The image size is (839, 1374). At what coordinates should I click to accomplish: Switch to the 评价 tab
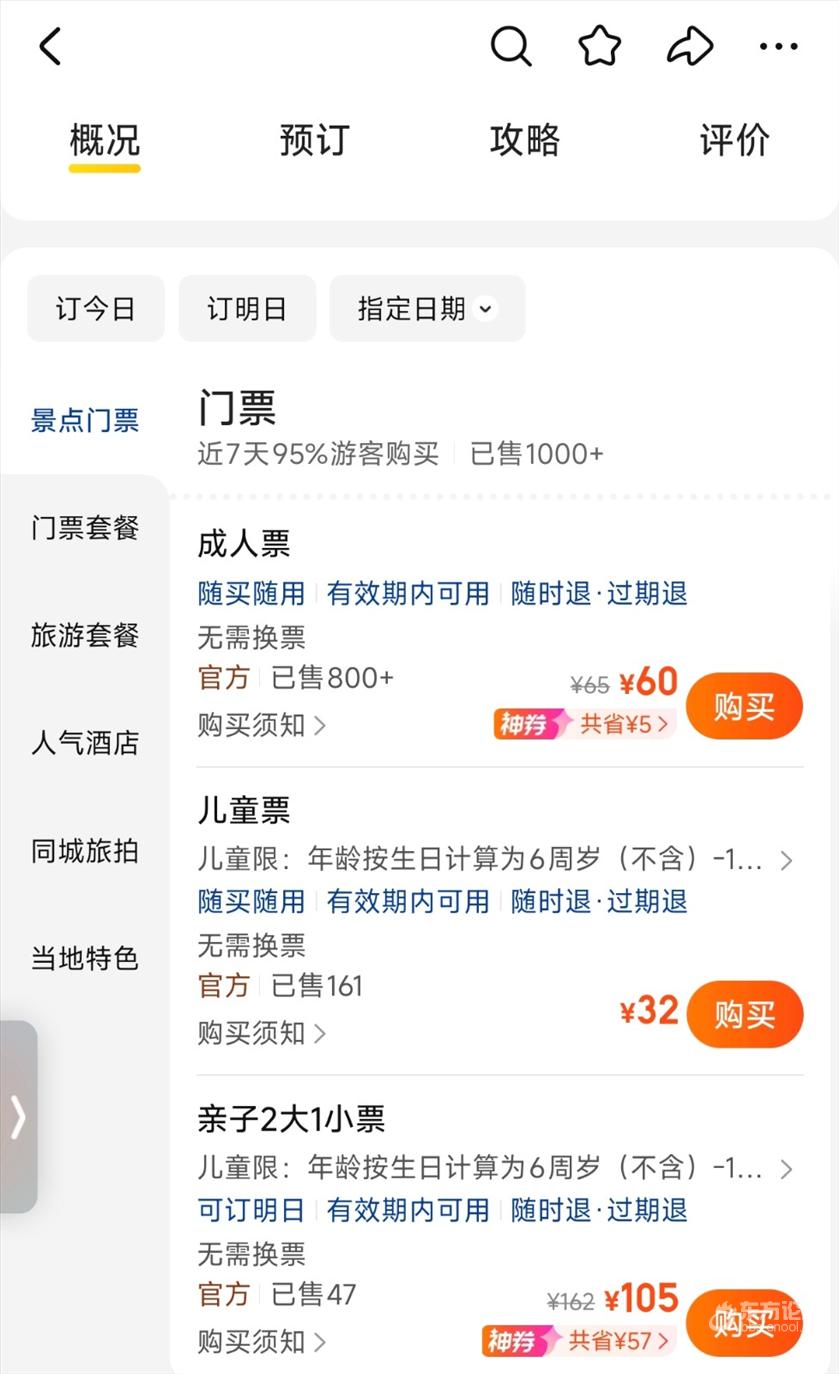tap(734, 140)
